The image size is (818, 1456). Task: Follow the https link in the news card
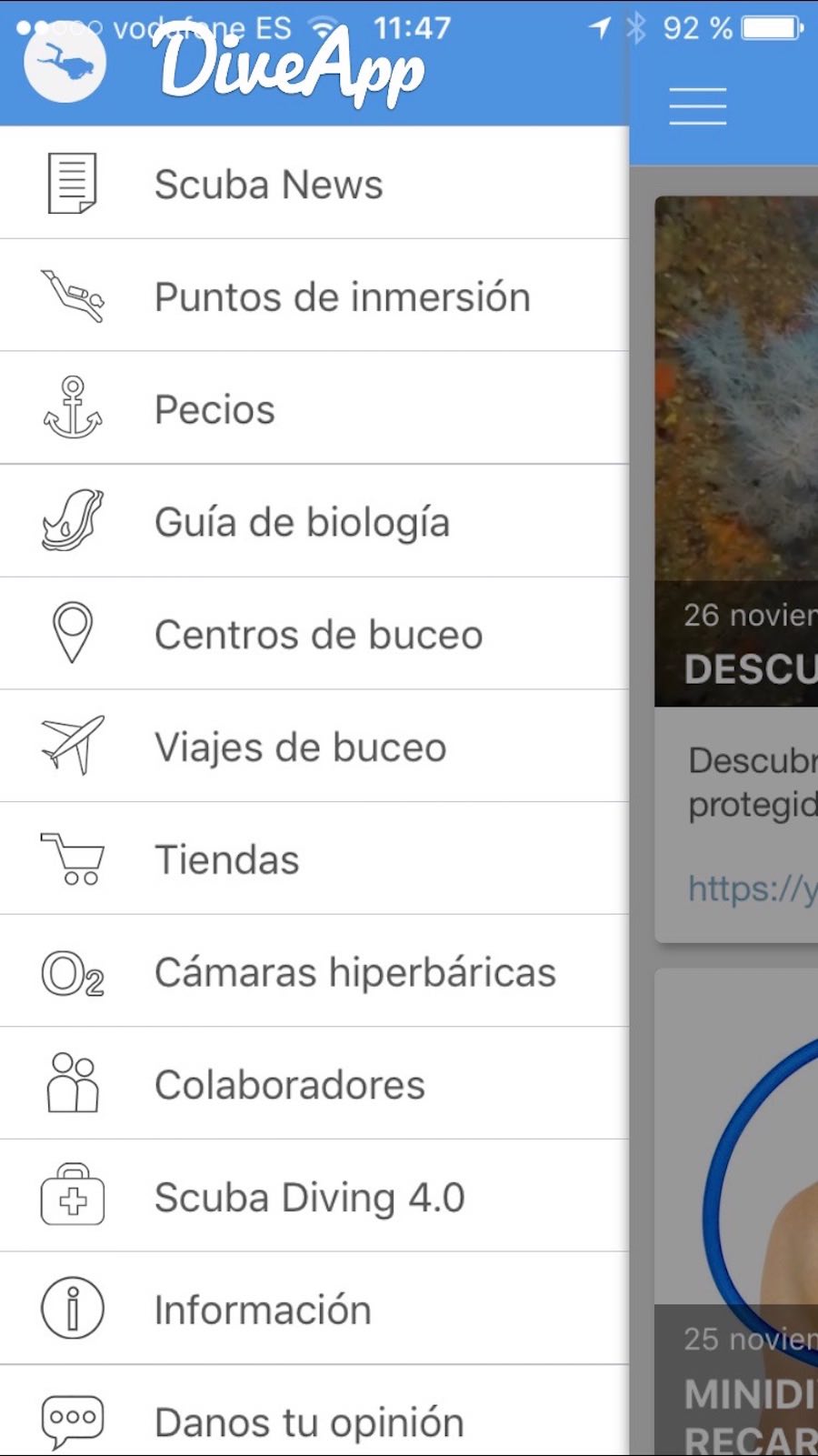click(x=753, y=888)
